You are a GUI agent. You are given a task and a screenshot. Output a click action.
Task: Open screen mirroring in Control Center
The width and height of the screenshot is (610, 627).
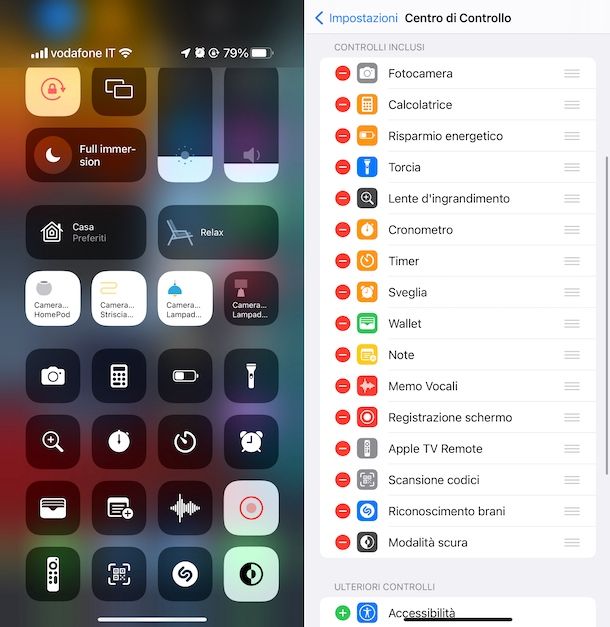119,90
